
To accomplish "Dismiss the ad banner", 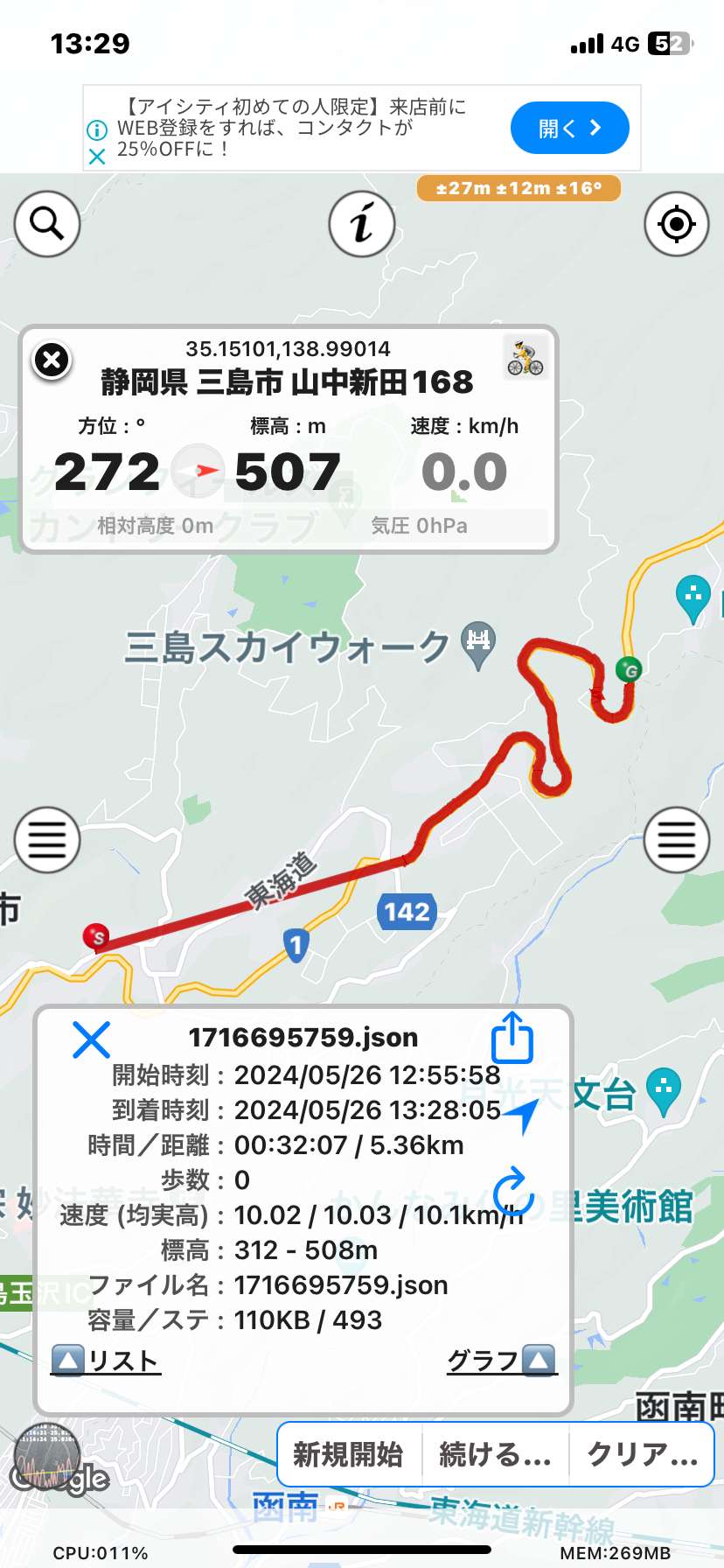I will point(97,157).
